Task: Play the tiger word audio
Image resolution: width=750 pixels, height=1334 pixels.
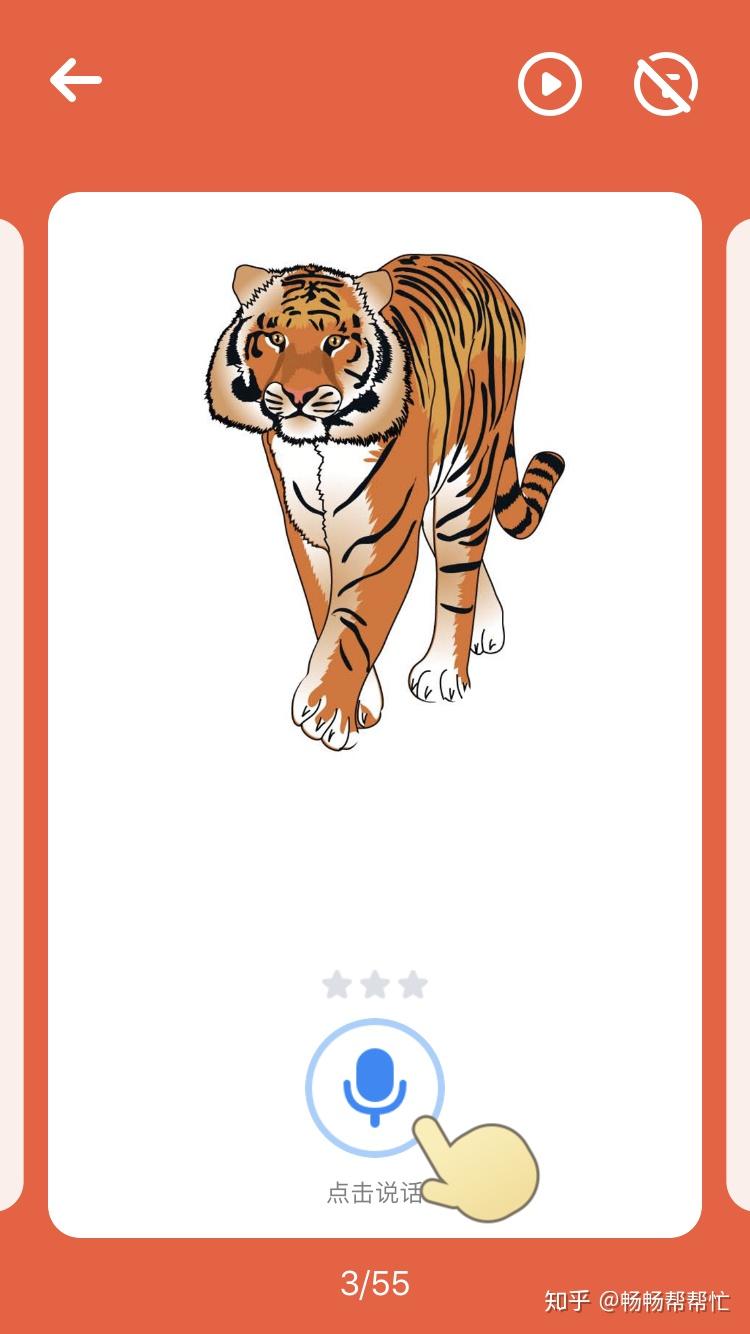Action: click(x=549, y=84)
